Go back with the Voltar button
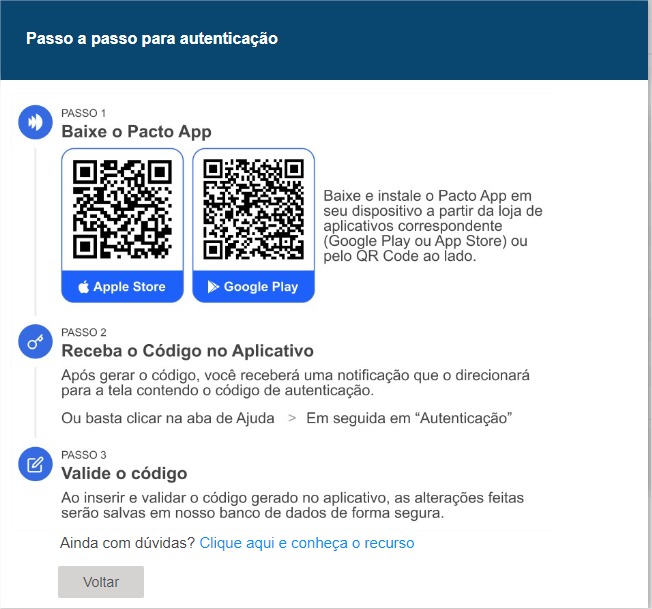Image resolution: width=652 pixels, height=609 pixels. pyautogui.click(x=101, y=582)
